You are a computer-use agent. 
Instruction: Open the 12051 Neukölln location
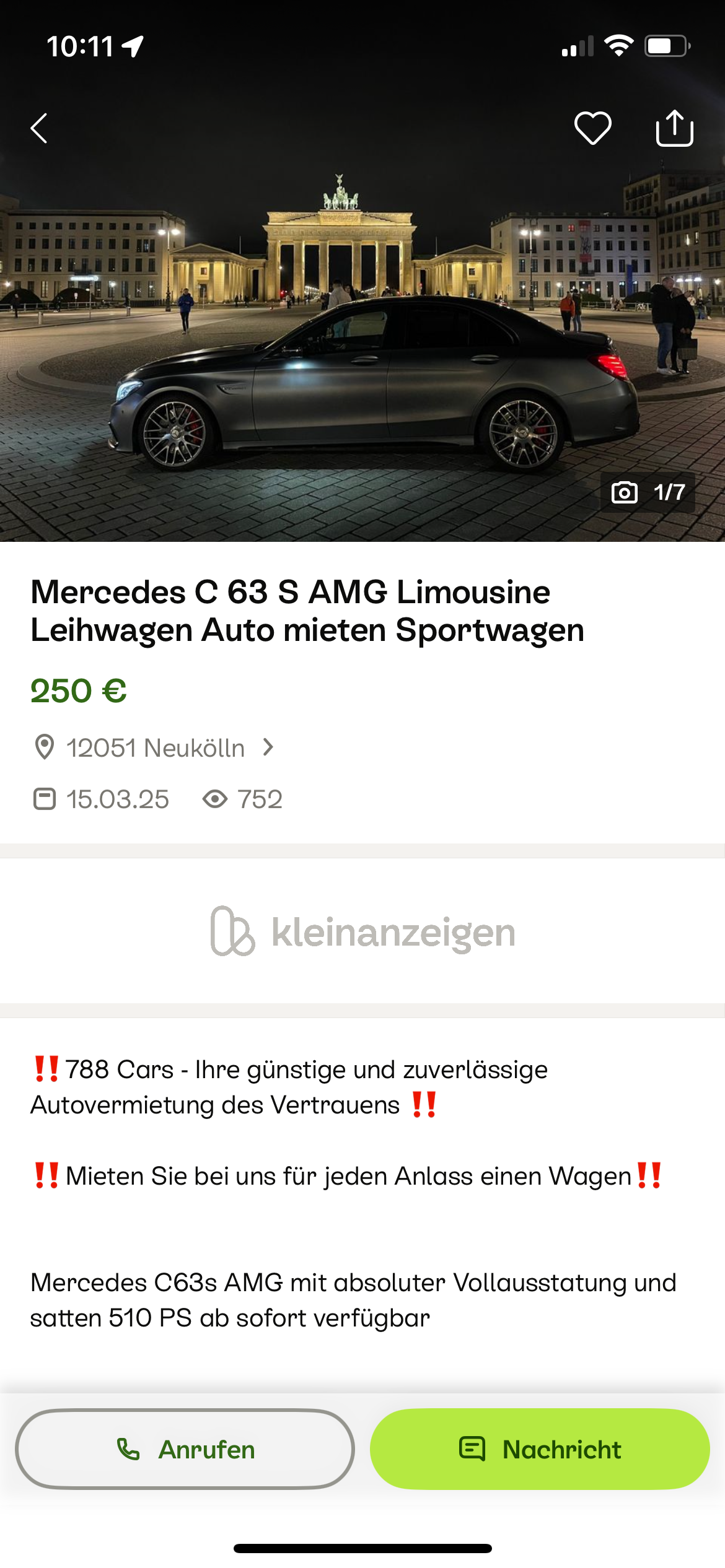pyautogui.click(x=155, y=747)
